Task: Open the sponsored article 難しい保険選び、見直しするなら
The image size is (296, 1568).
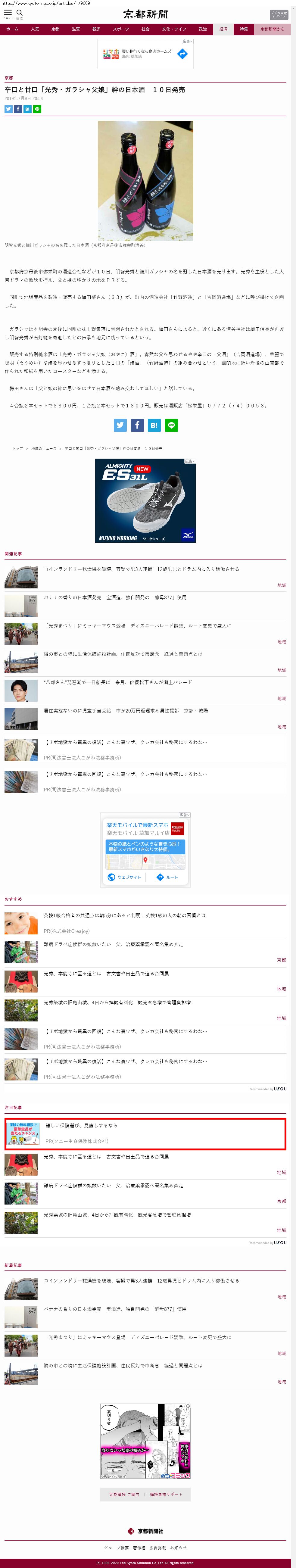Action: pos(82,1125)
